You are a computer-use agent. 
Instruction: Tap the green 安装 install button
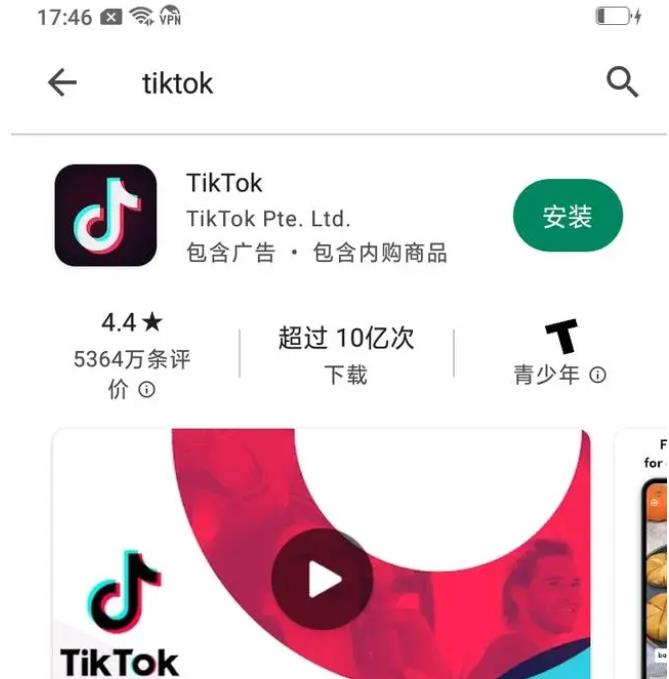pyautogui.click(x=567, y=216)
